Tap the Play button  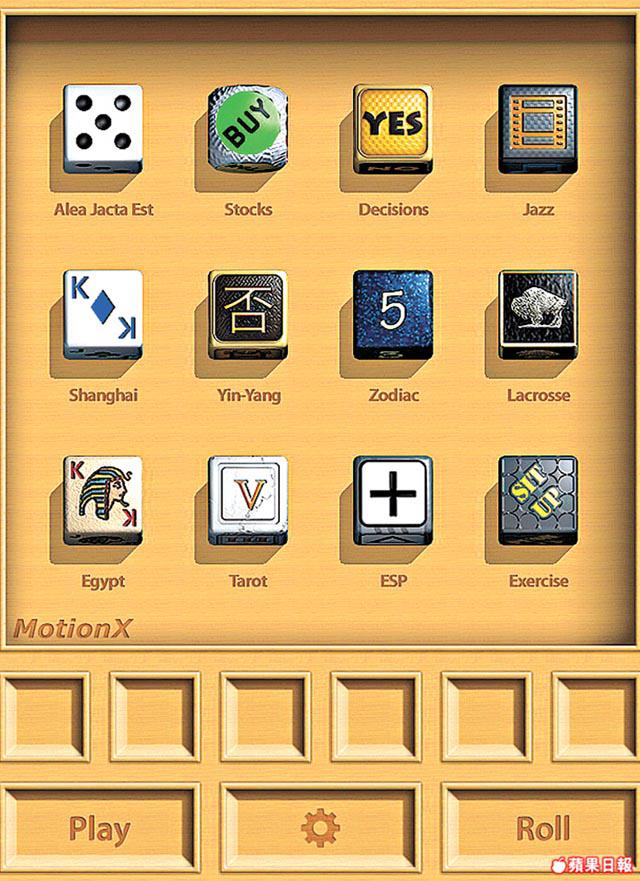(x=100, y=828)
